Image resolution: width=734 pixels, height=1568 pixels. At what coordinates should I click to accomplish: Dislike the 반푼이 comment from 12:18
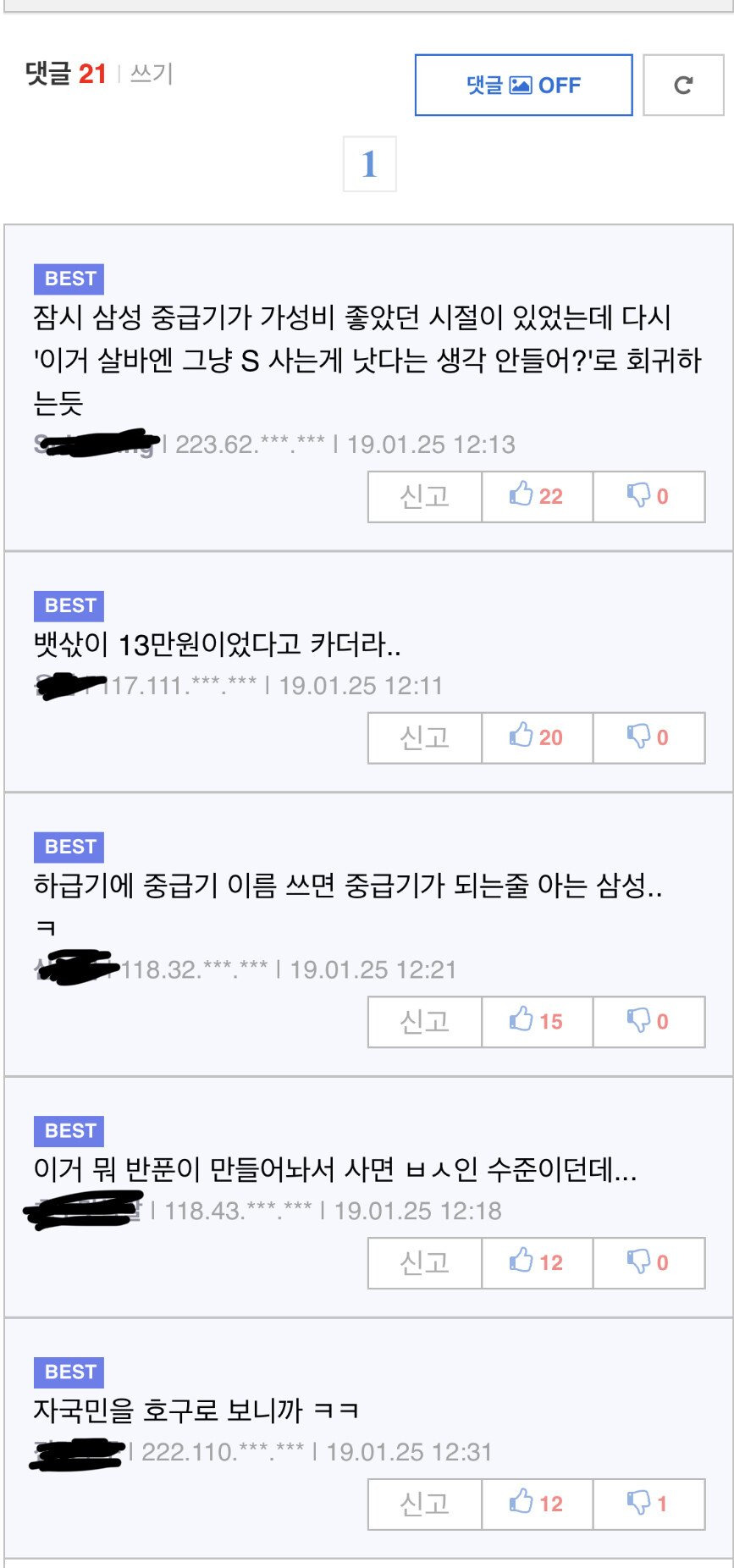[x=649, y=1263]
